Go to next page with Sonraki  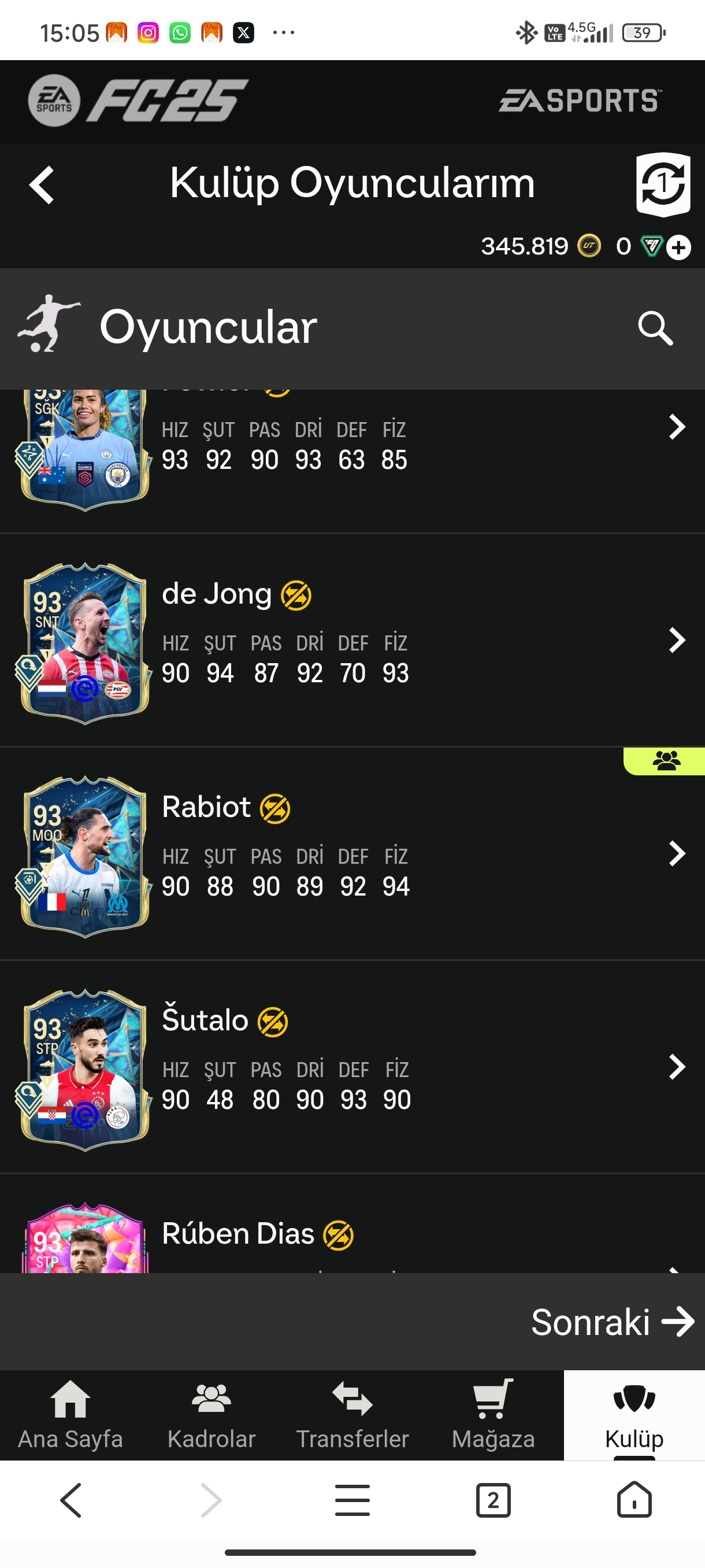[612, 1322]
